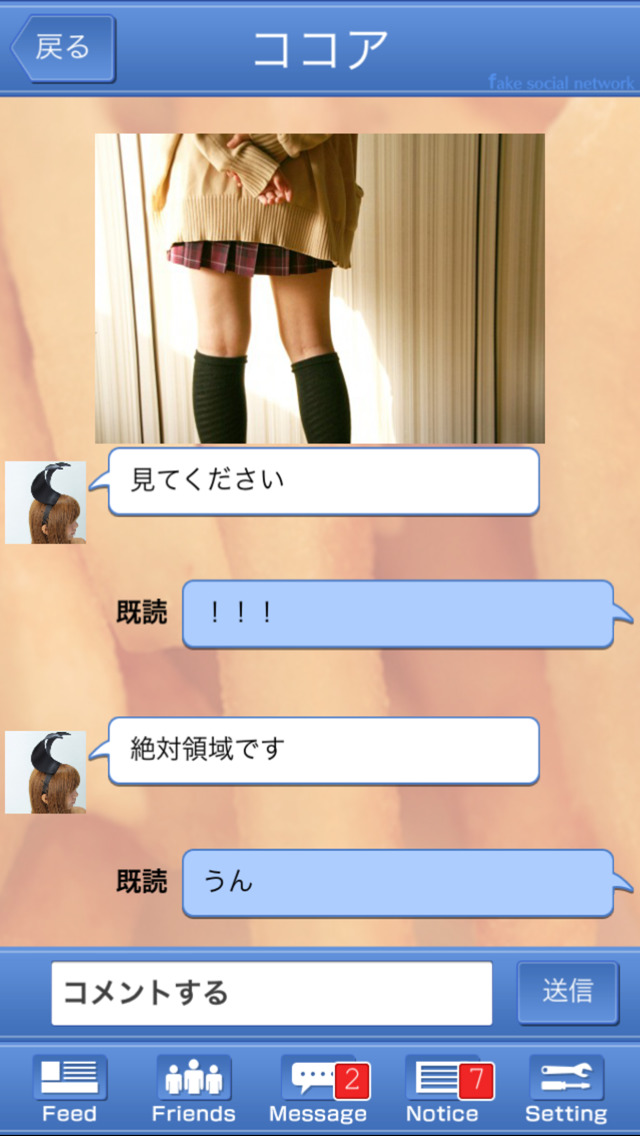Open the Friends tab
The width and height of the screenshot is (640, 1136).
point(194,1089)
